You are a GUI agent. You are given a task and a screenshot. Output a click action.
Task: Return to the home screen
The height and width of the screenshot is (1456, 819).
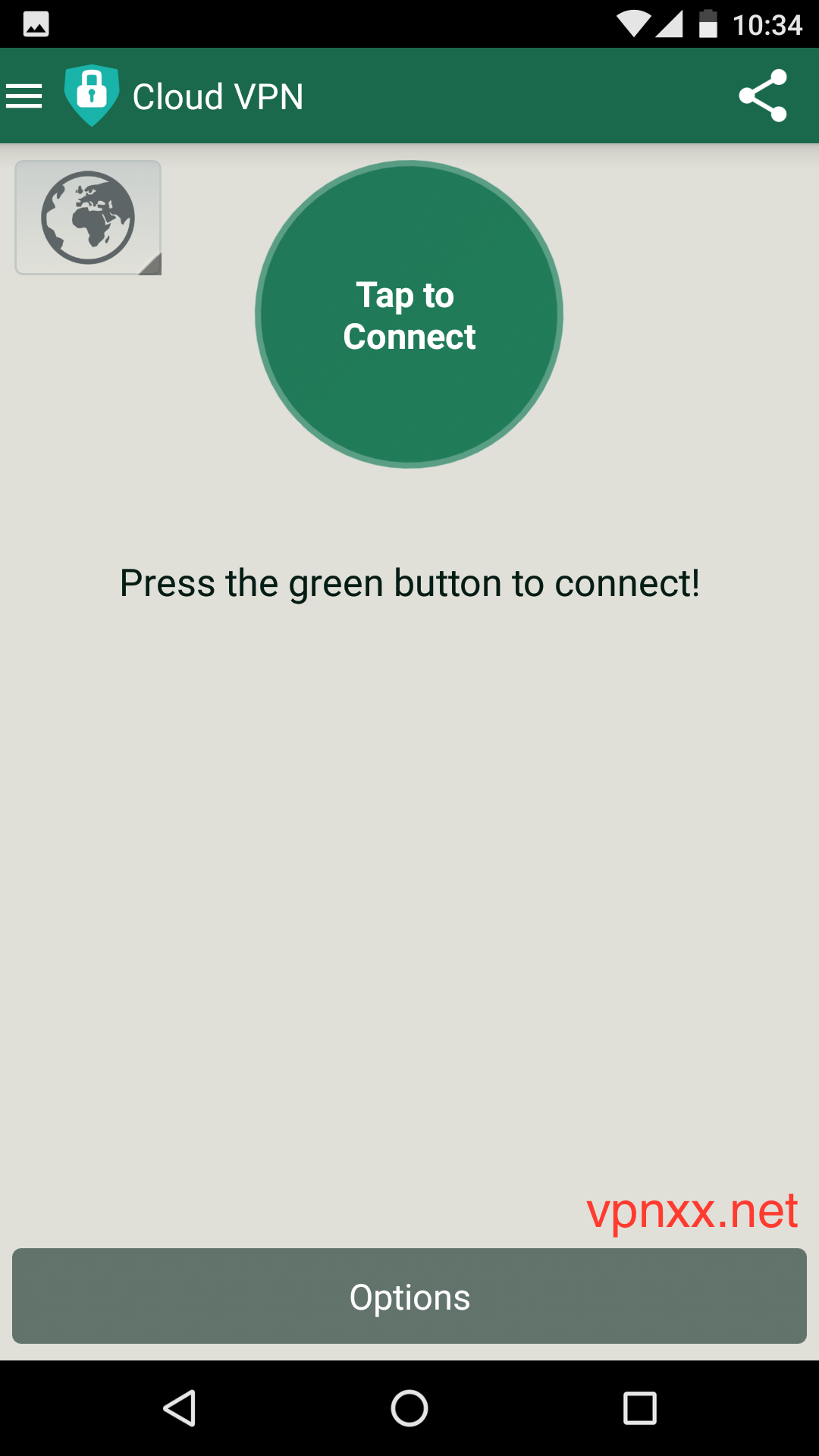point(409,1408)
